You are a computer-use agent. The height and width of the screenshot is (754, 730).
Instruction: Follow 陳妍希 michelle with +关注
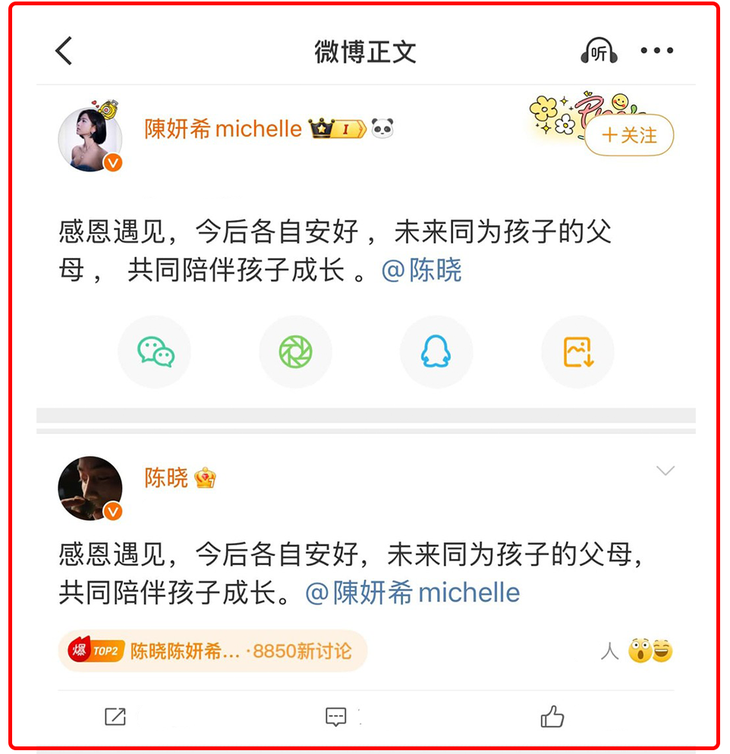click(x=629, y=135)
